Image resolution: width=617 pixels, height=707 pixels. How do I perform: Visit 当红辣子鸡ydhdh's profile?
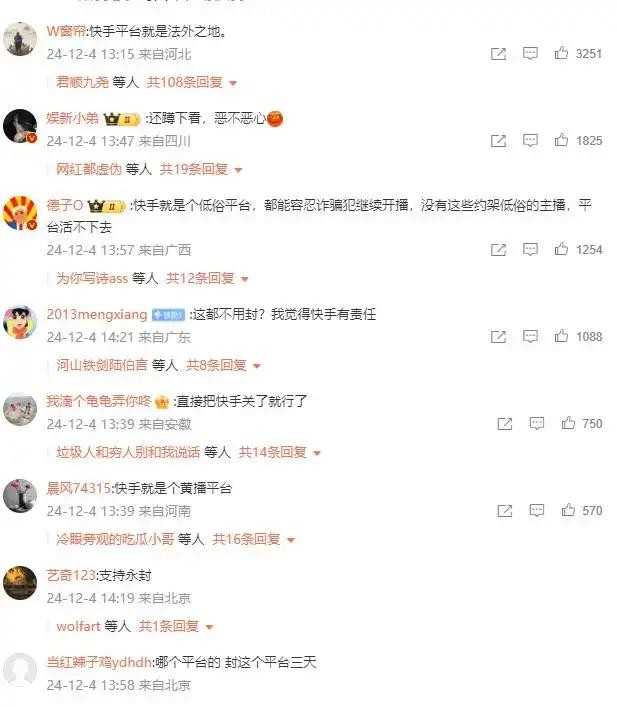[x=99, y=662]
